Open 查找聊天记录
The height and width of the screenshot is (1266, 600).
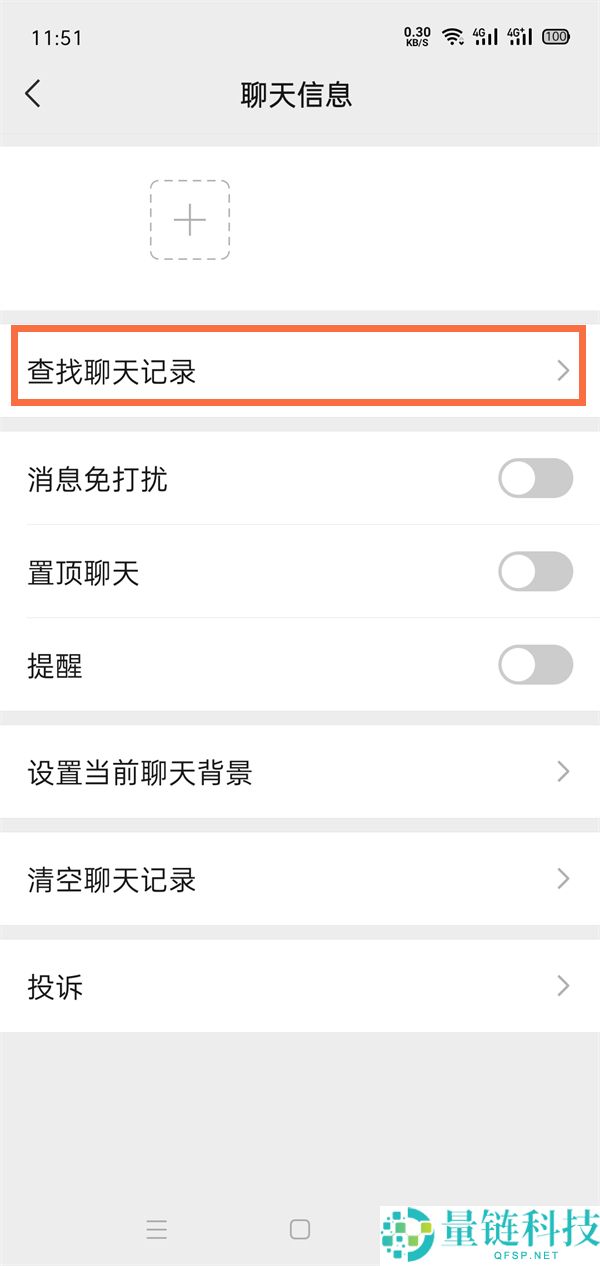[x=298, y=372]
